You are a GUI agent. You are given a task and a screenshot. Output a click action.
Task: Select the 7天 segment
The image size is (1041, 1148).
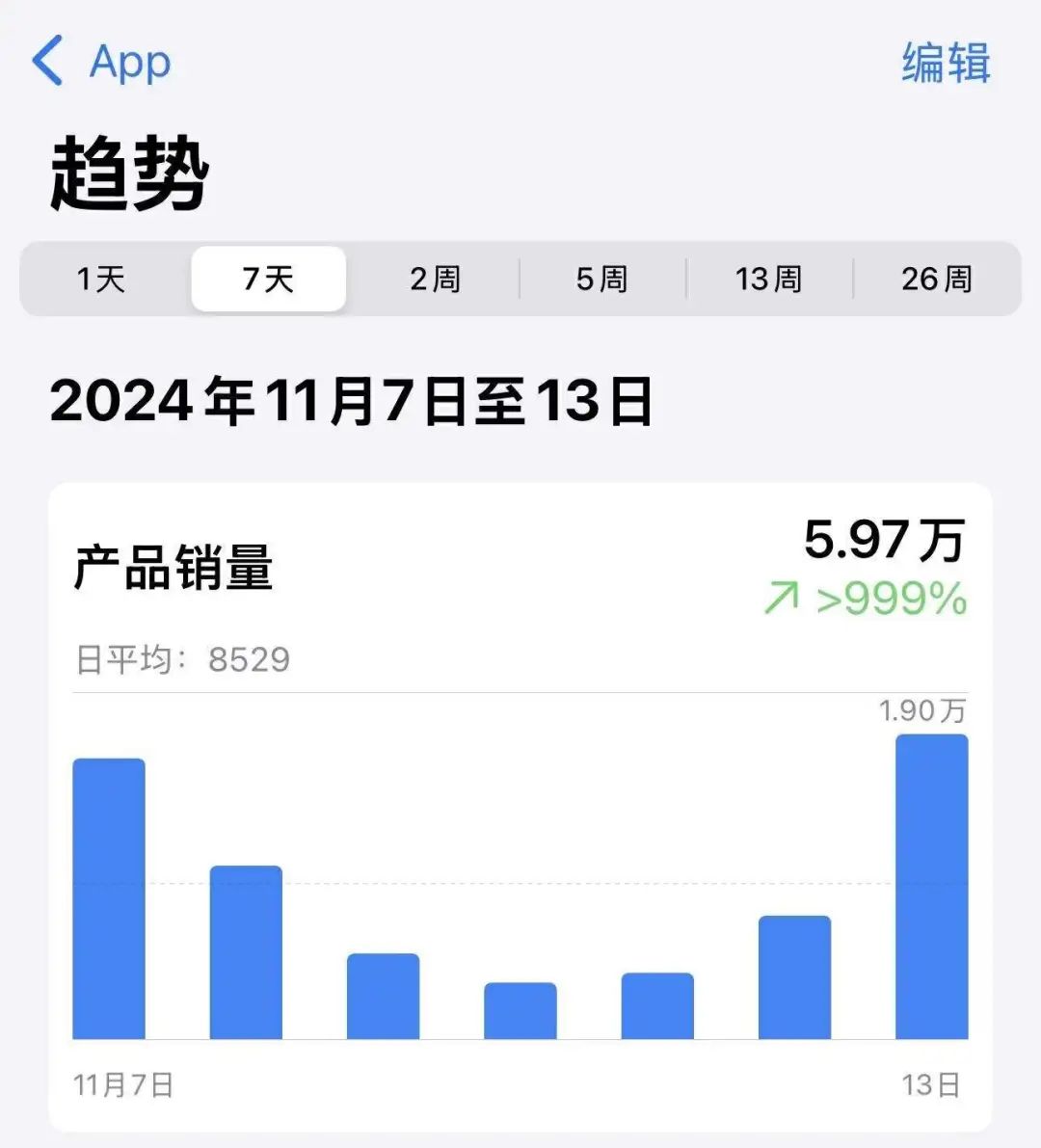[x=268, y=280]
